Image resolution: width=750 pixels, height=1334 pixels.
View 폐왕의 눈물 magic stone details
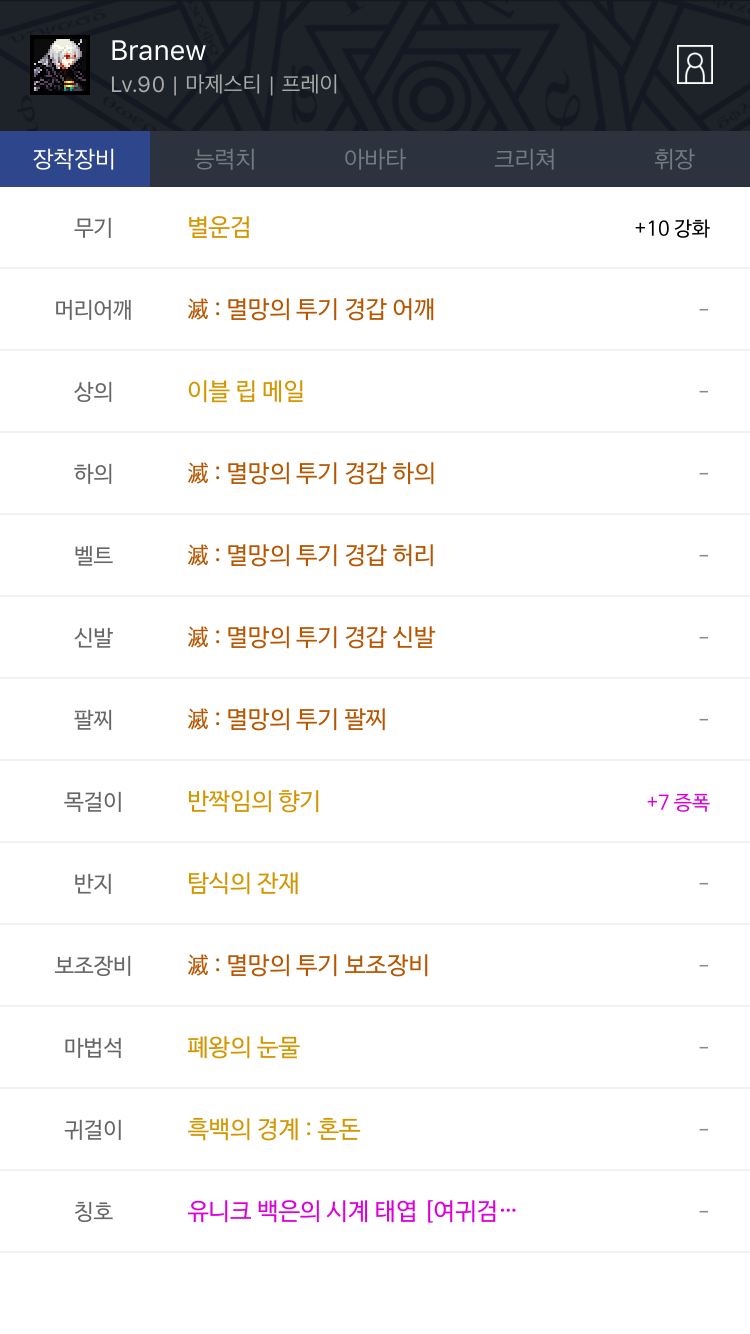243,1047
